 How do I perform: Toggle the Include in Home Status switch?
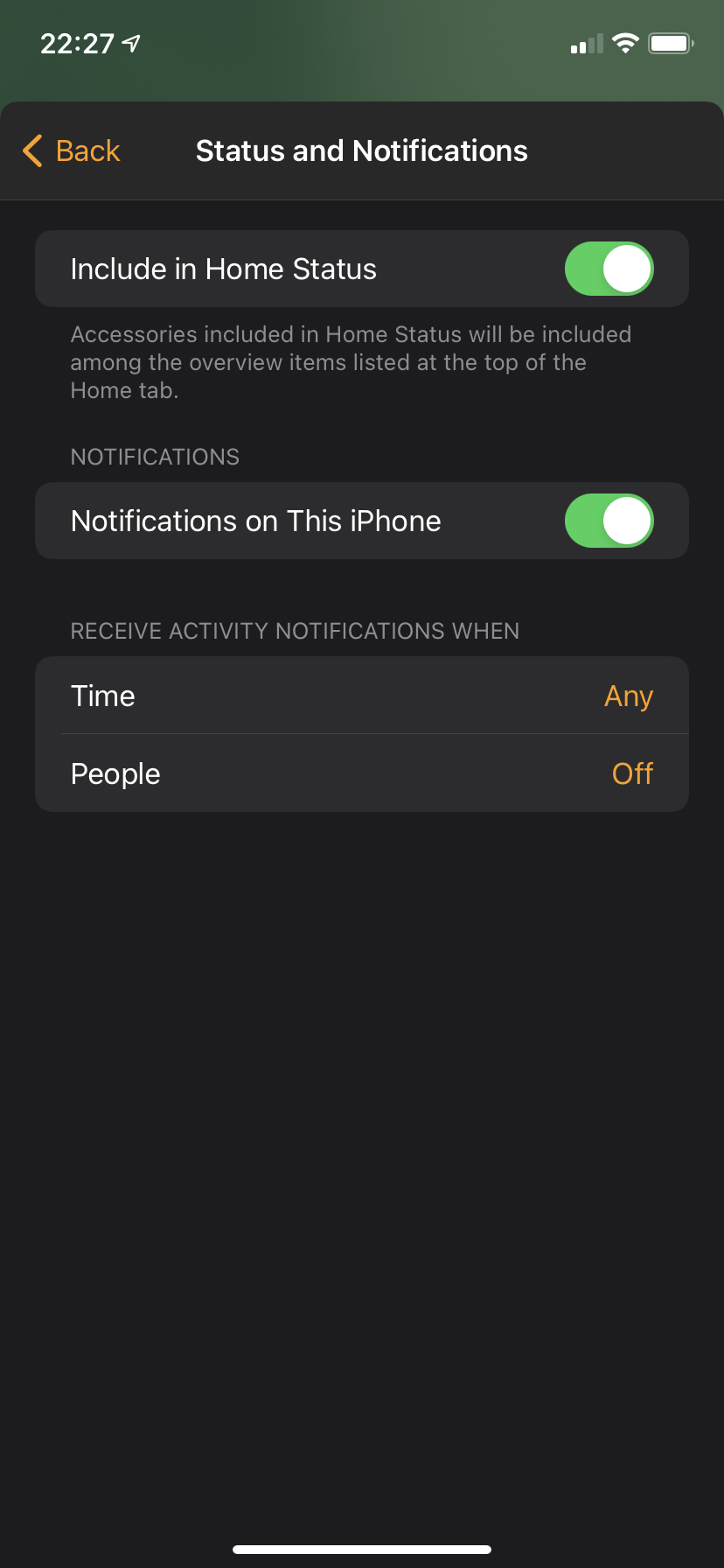coord(609,269)
